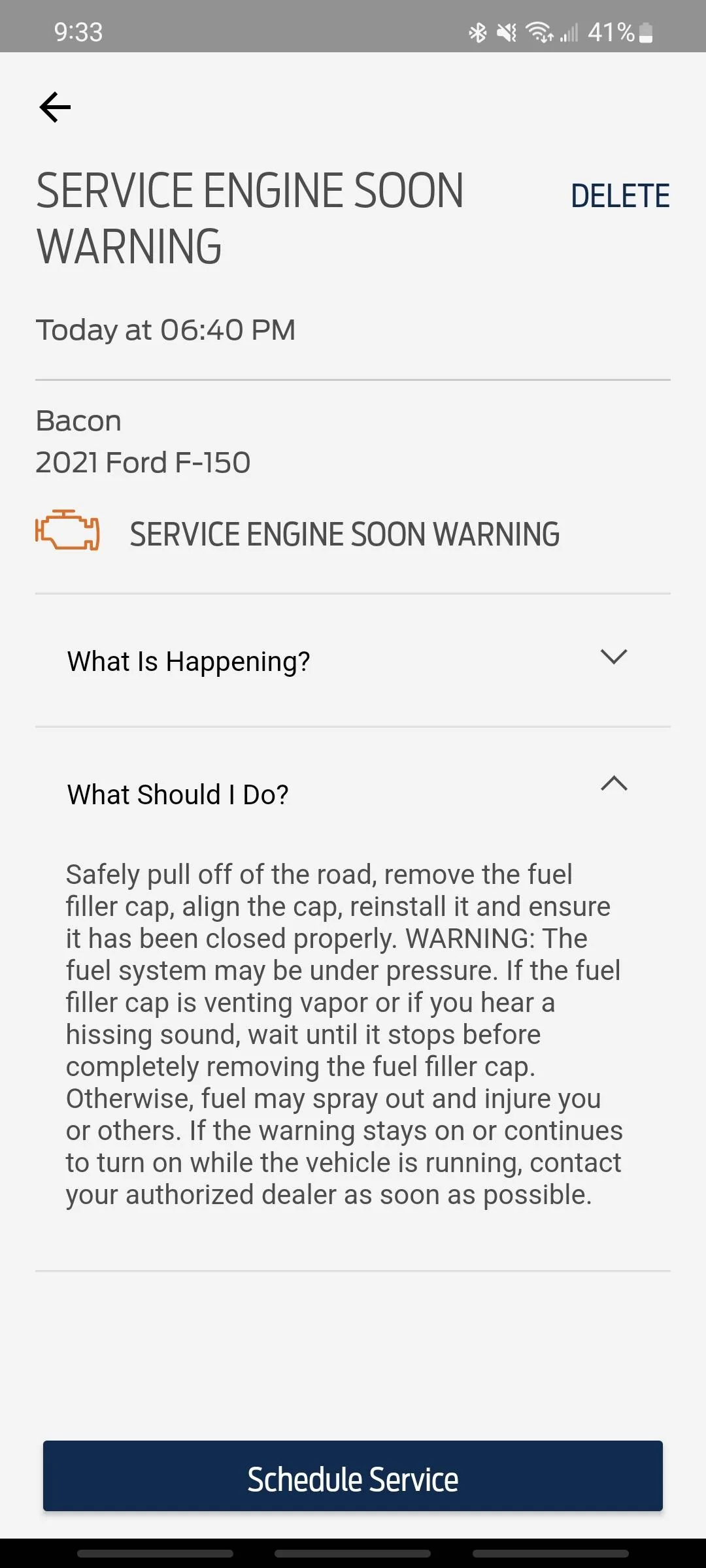
Task: Tap the muted volume icon
Action: click(x=507, y=32)
